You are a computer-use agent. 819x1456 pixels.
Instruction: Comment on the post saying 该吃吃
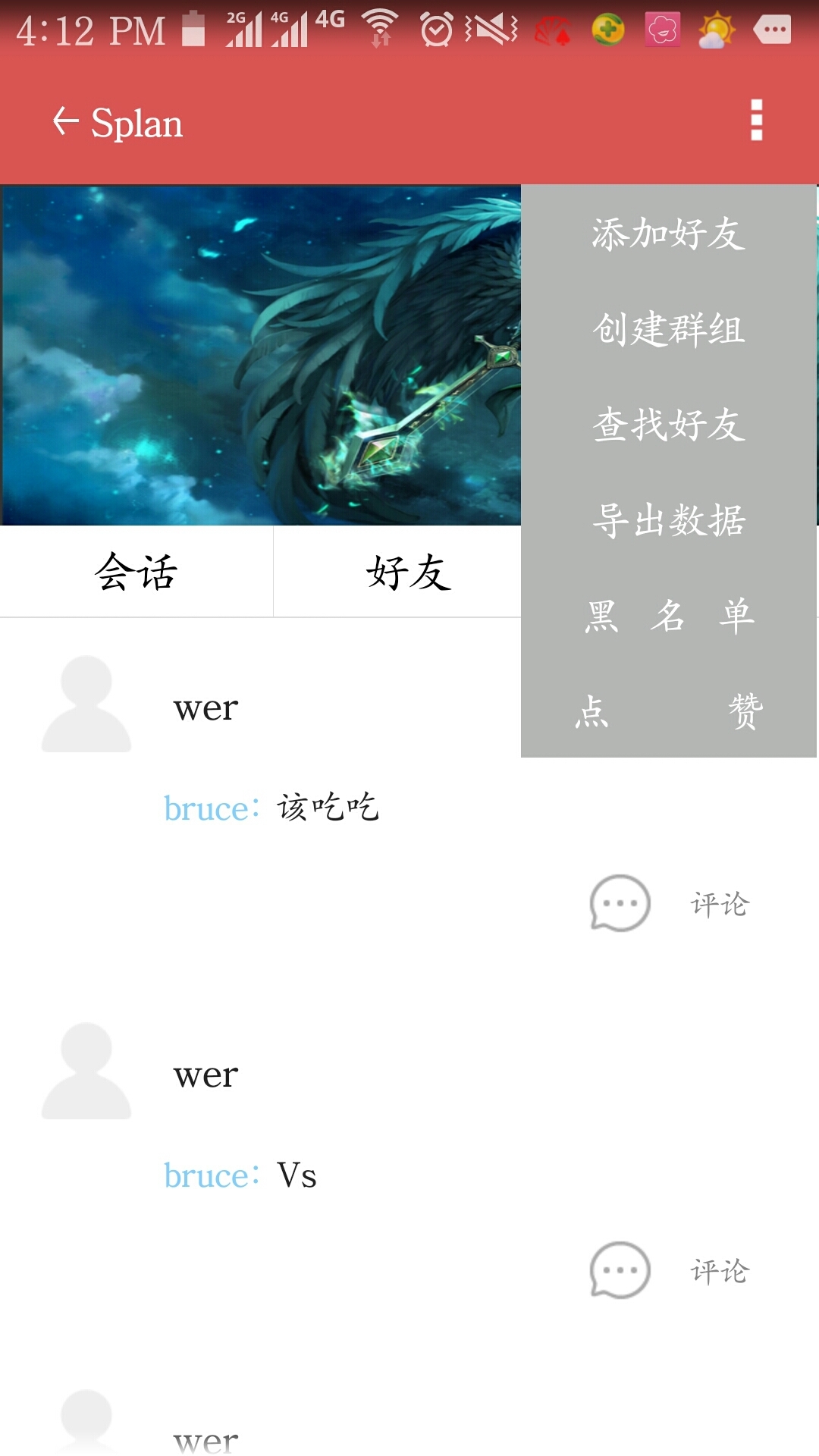(670, 904)
